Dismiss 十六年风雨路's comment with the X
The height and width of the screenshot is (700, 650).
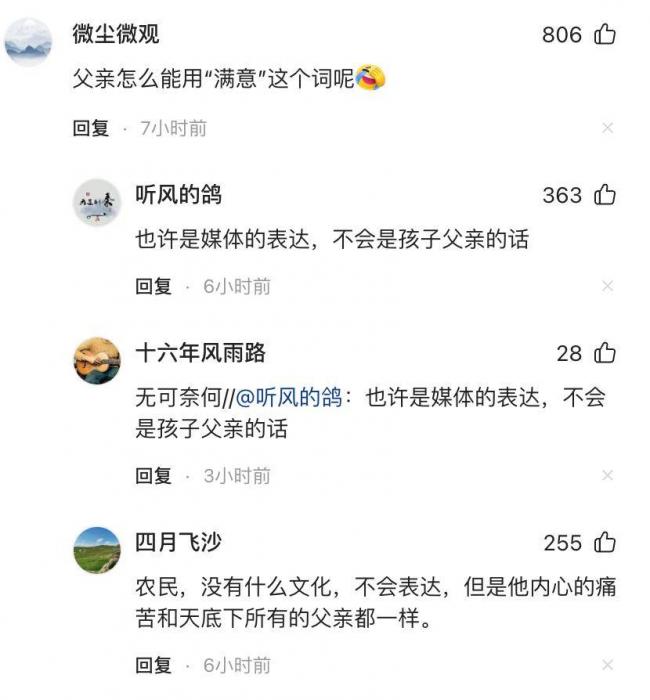point(607,476)
